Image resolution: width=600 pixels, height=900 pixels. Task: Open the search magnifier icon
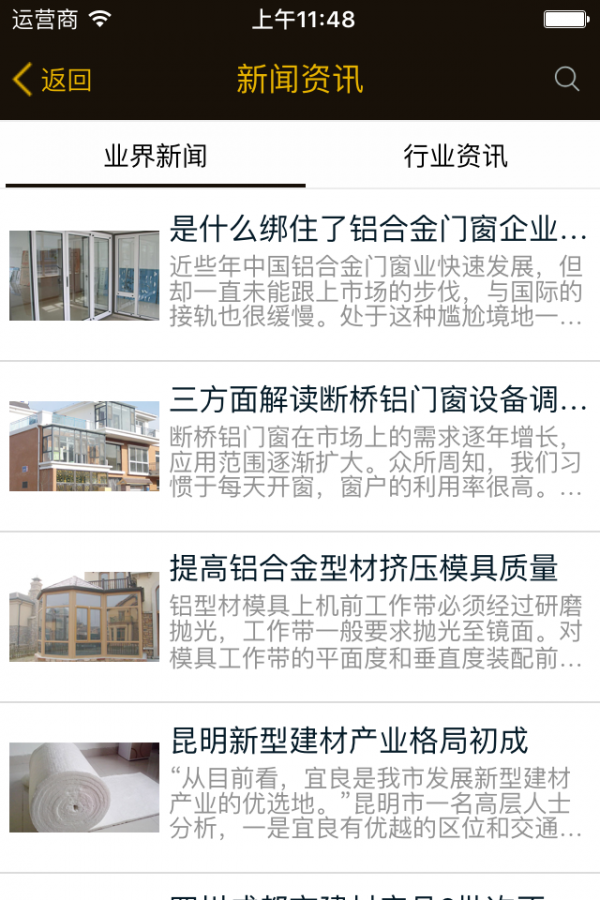coord(566,80)
